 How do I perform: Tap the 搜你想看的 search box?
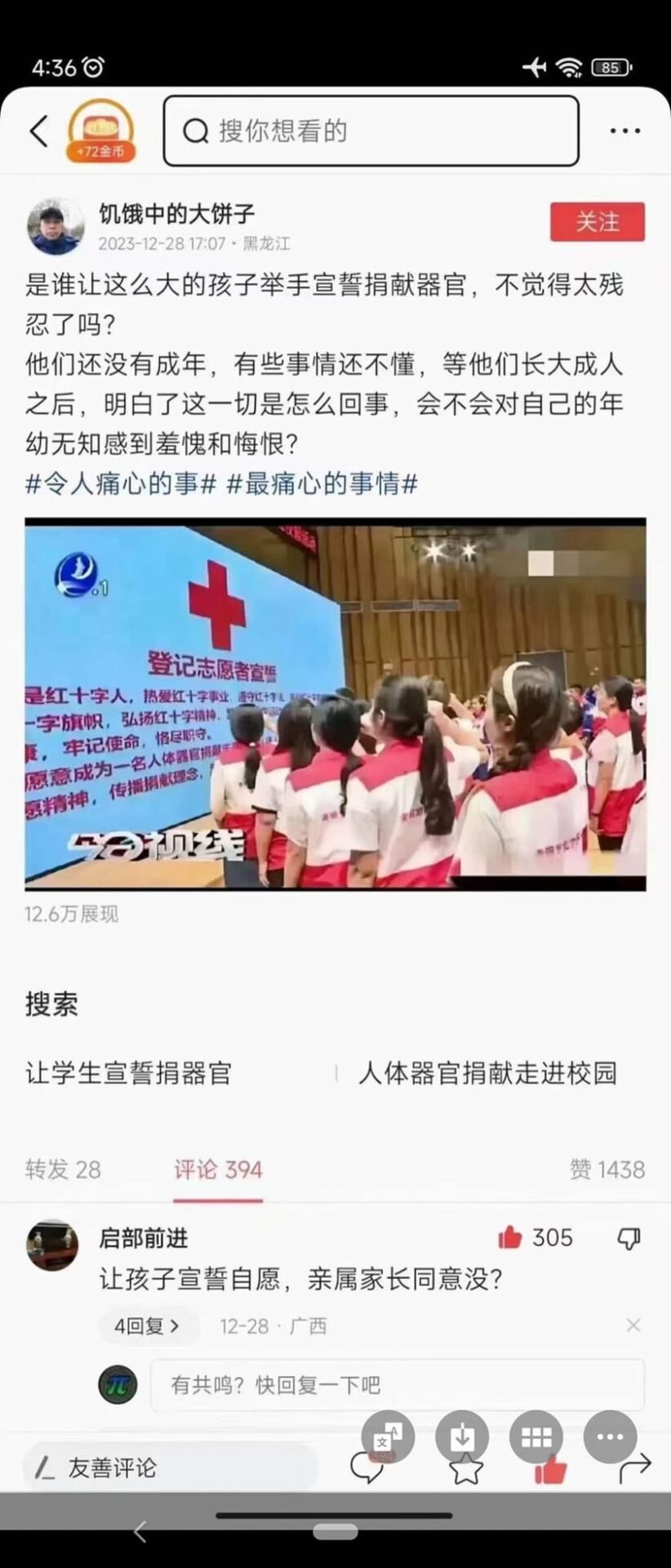[371, 131]
